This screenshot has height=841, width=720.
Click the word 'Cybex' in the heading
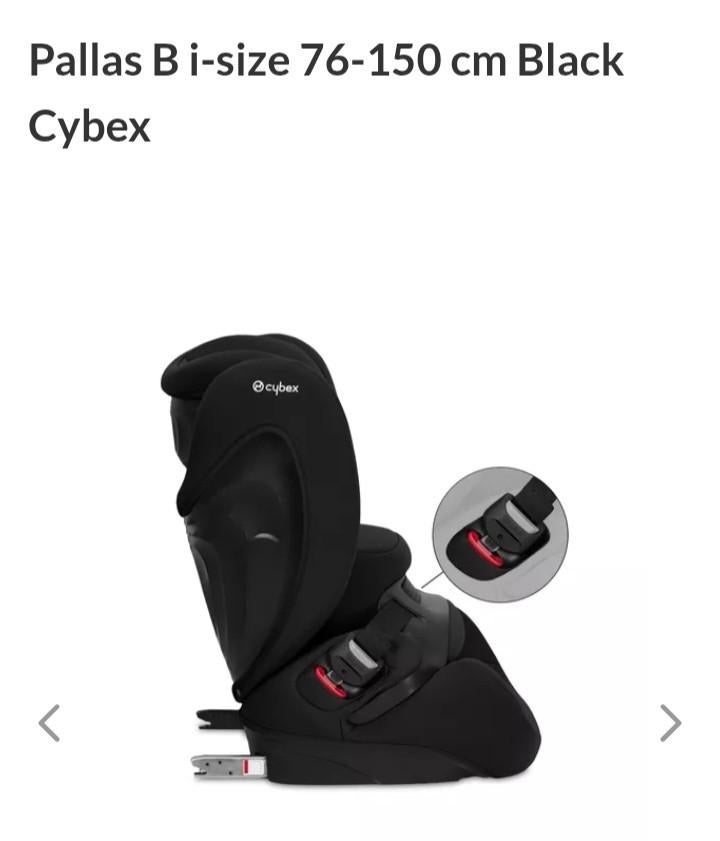click(x=88, y=127)
